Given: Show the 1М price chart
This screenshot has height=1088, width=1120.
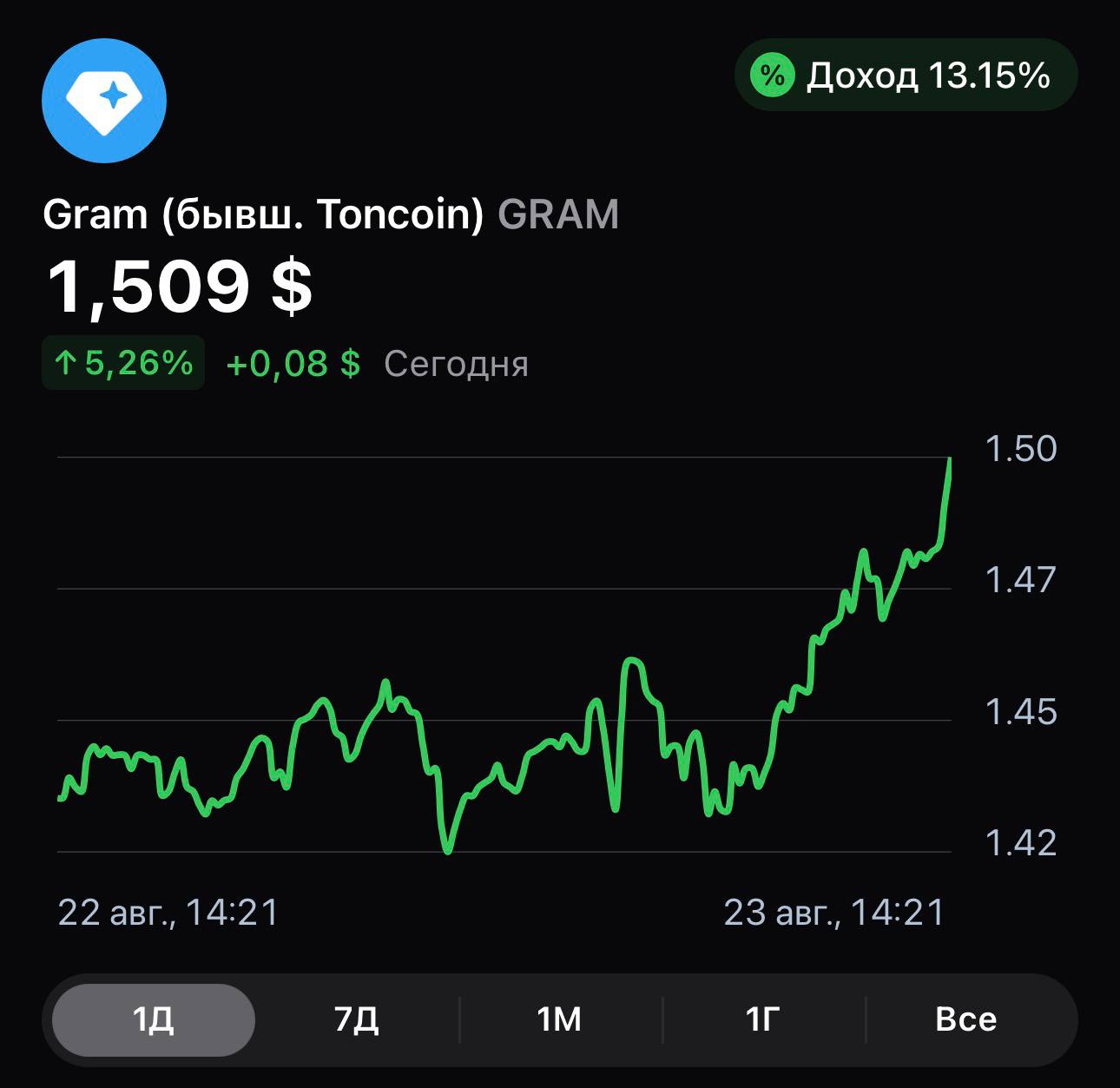Looking at the screenshot, I should (x=560, y=1019).
